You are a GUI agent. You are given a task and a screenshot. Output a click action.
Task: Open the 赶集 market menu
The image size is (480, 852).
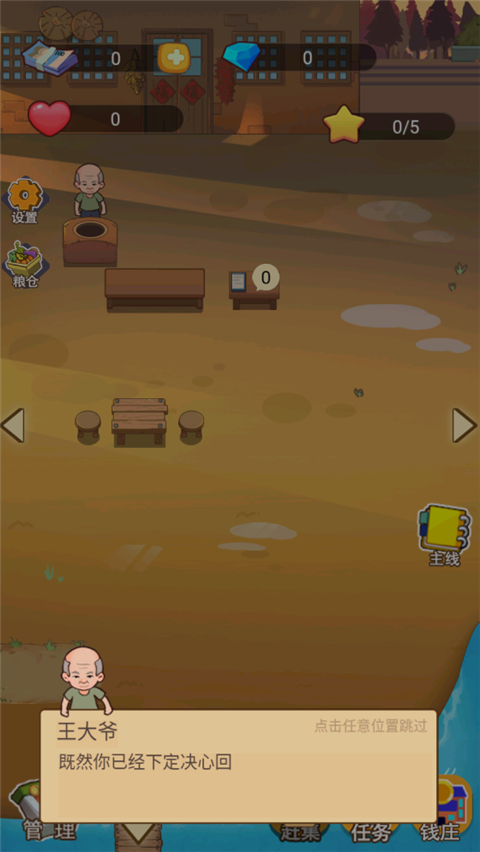300,832
